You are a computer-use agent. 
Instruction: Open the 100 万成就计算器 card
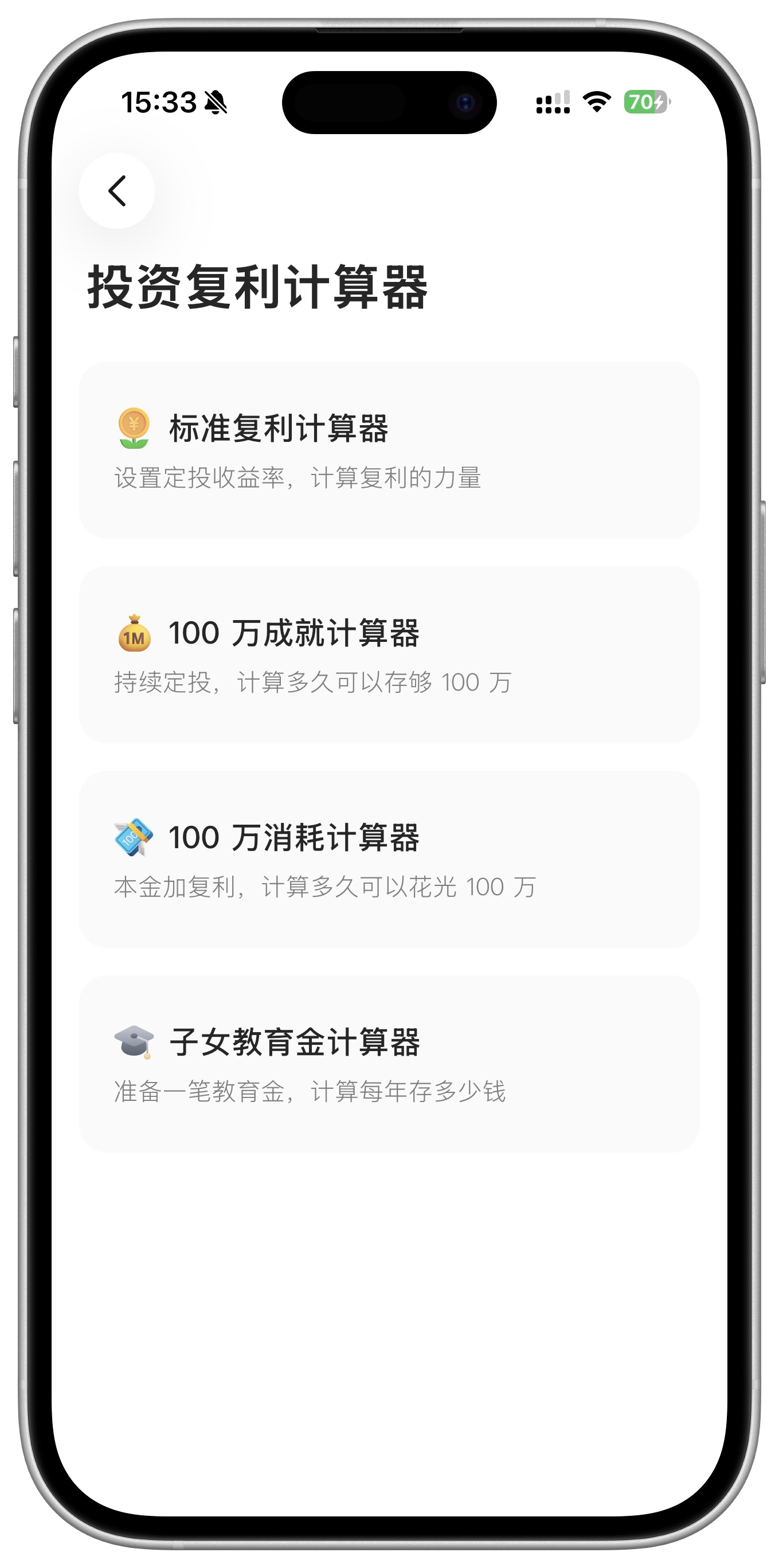point(389,655)
